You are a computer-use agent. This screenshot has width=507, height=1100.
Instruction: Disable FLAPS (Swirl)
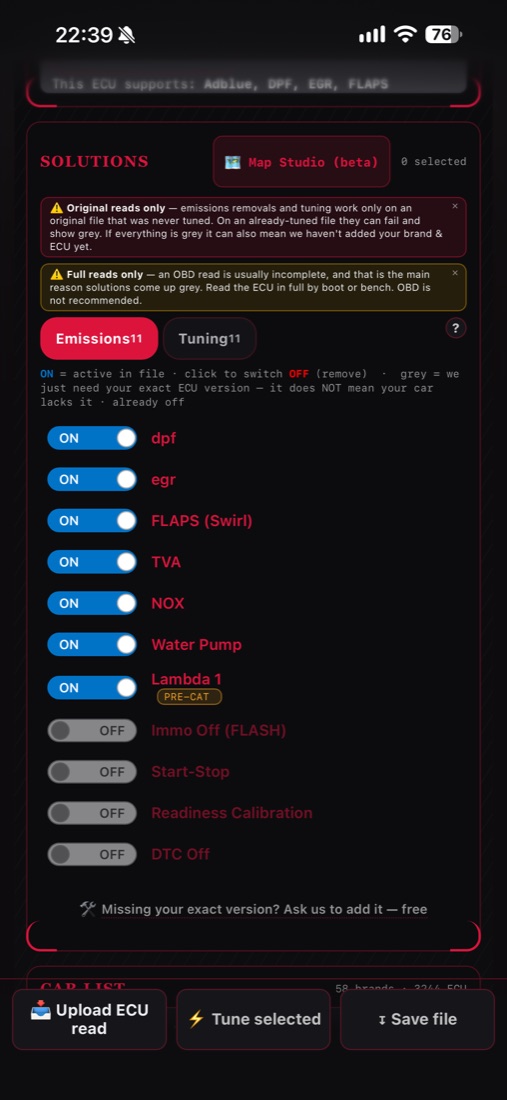coord(92,521)
